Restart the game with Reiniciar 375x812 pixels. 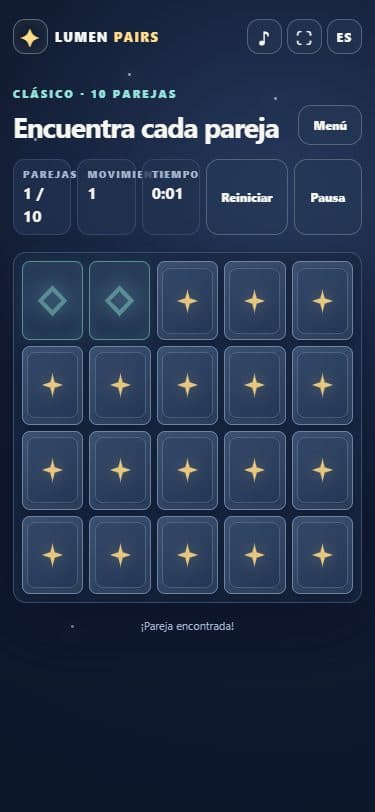pyautogui.click(x=247, y=197)
